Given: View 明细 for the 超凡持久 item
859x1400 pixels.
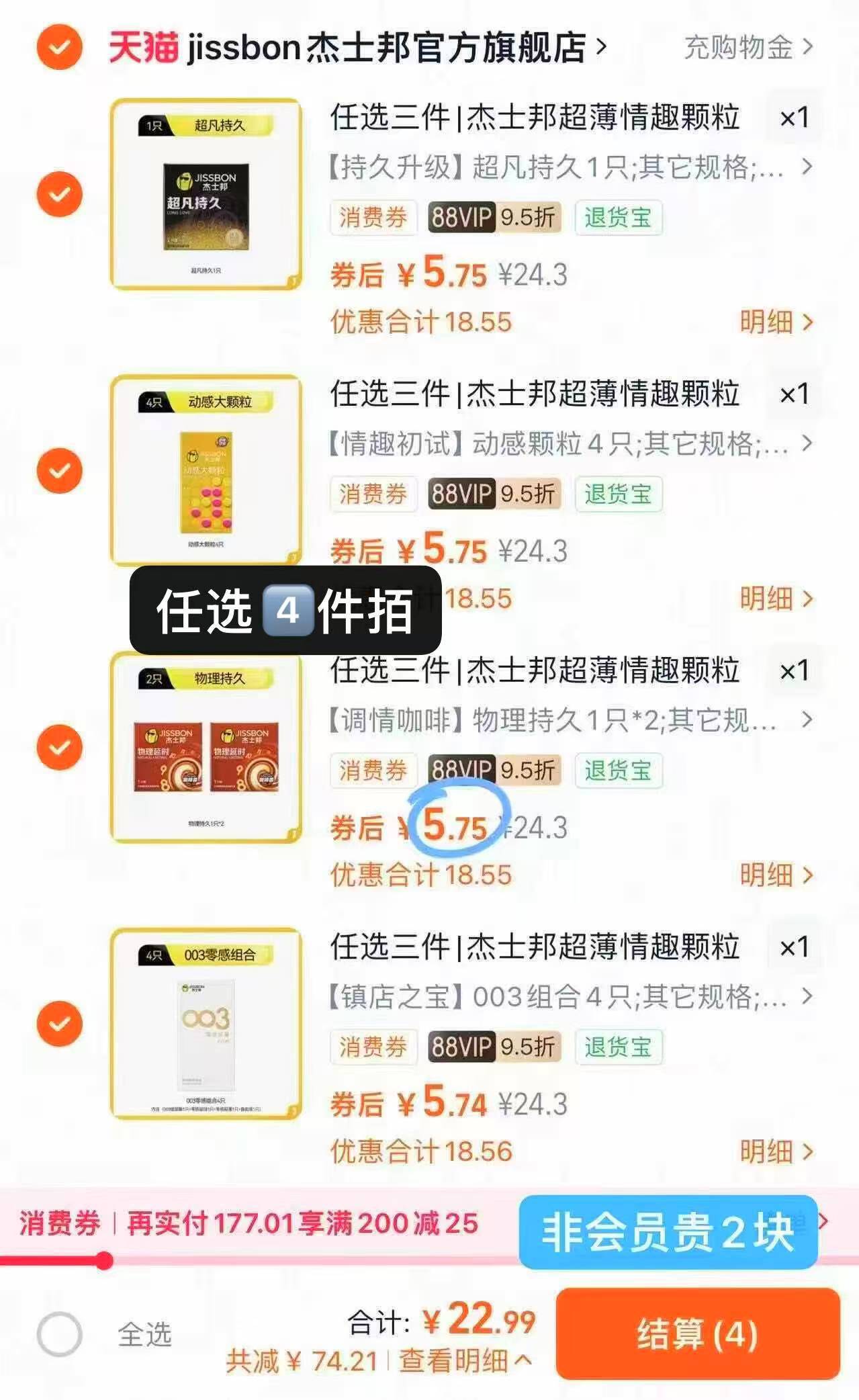Looking at the screenshot, I should tap(776, 322).
